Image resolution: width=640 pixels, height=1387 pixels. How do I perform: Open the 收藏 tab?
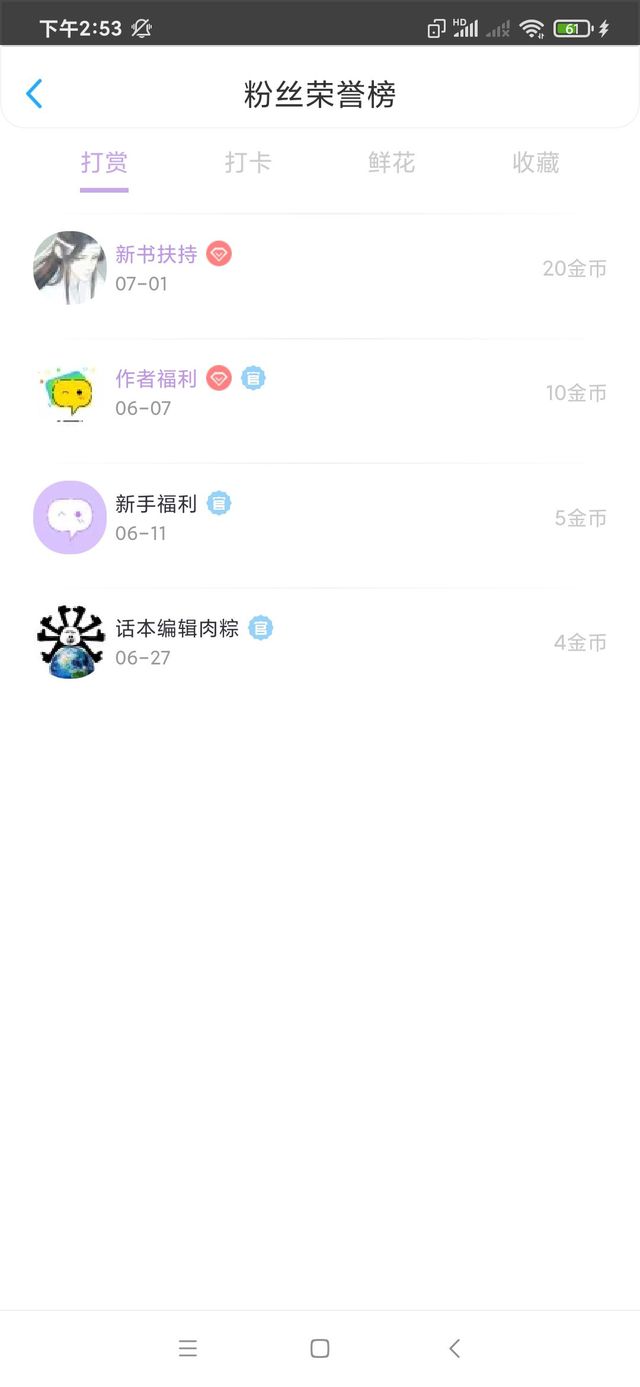point(535,163)
